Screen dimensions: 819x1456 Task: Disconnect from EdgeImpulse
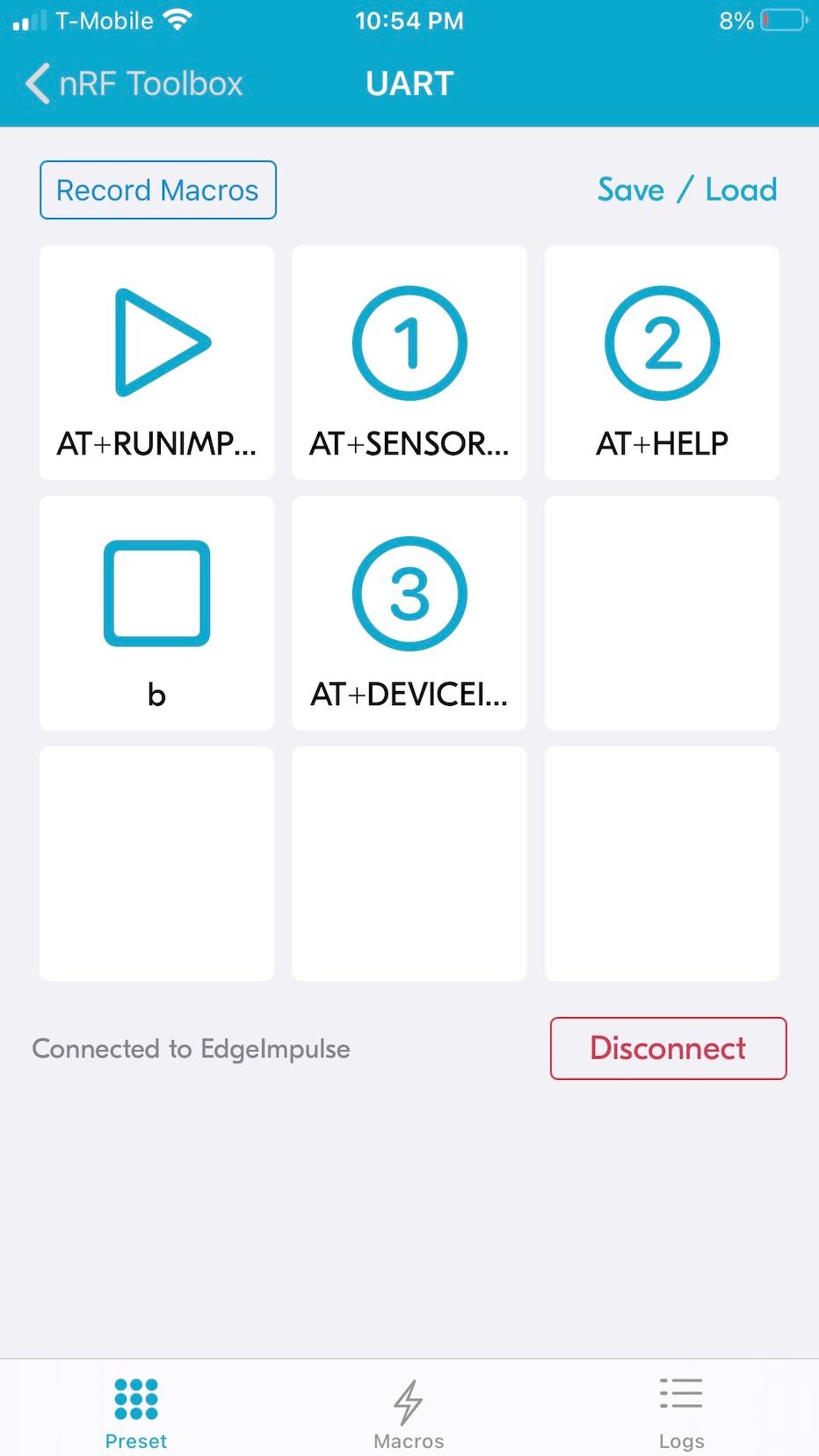[668, 1048]
